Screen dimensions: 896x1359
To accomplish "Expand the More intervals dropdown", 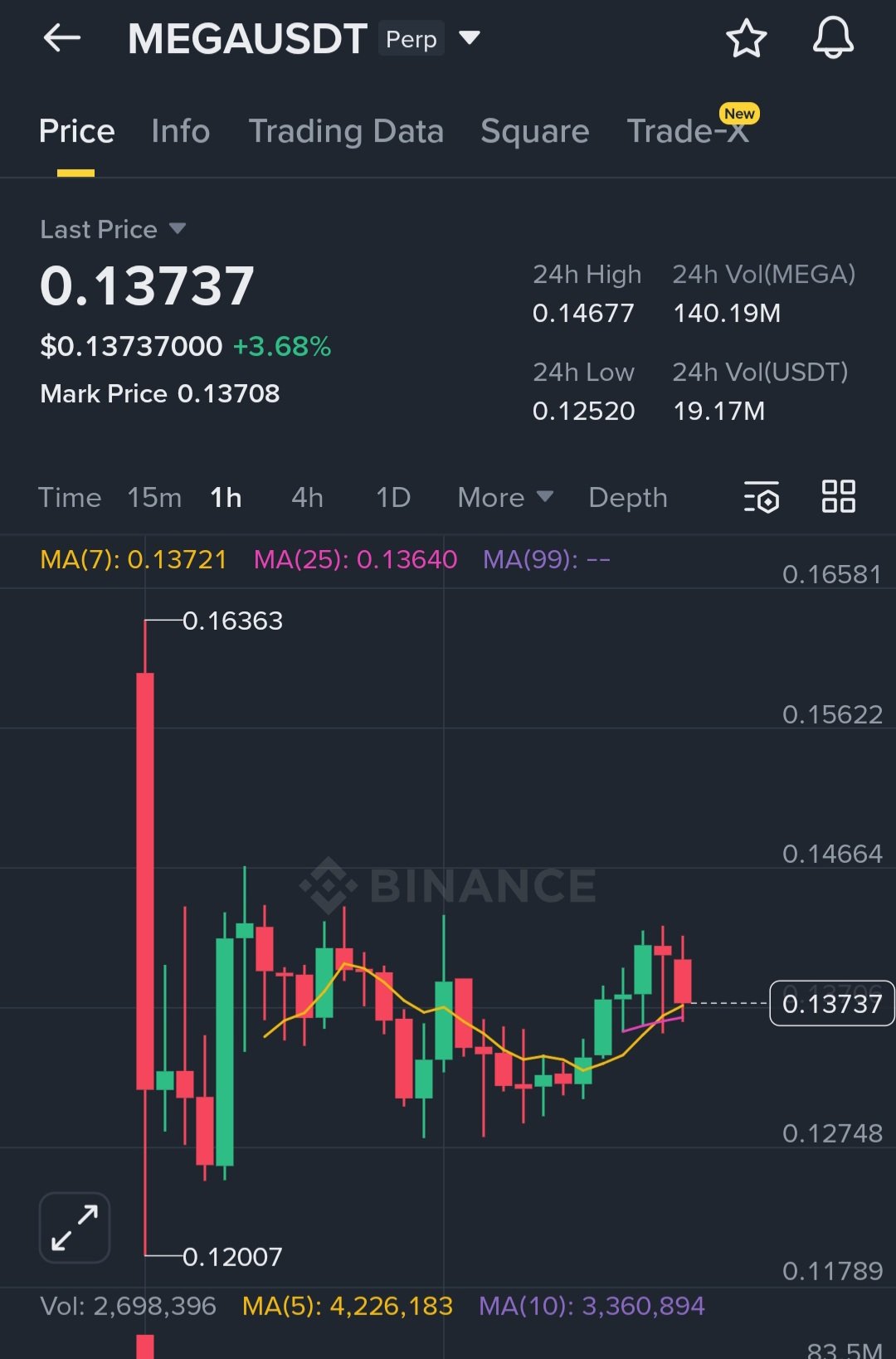I will click(504, 498).
